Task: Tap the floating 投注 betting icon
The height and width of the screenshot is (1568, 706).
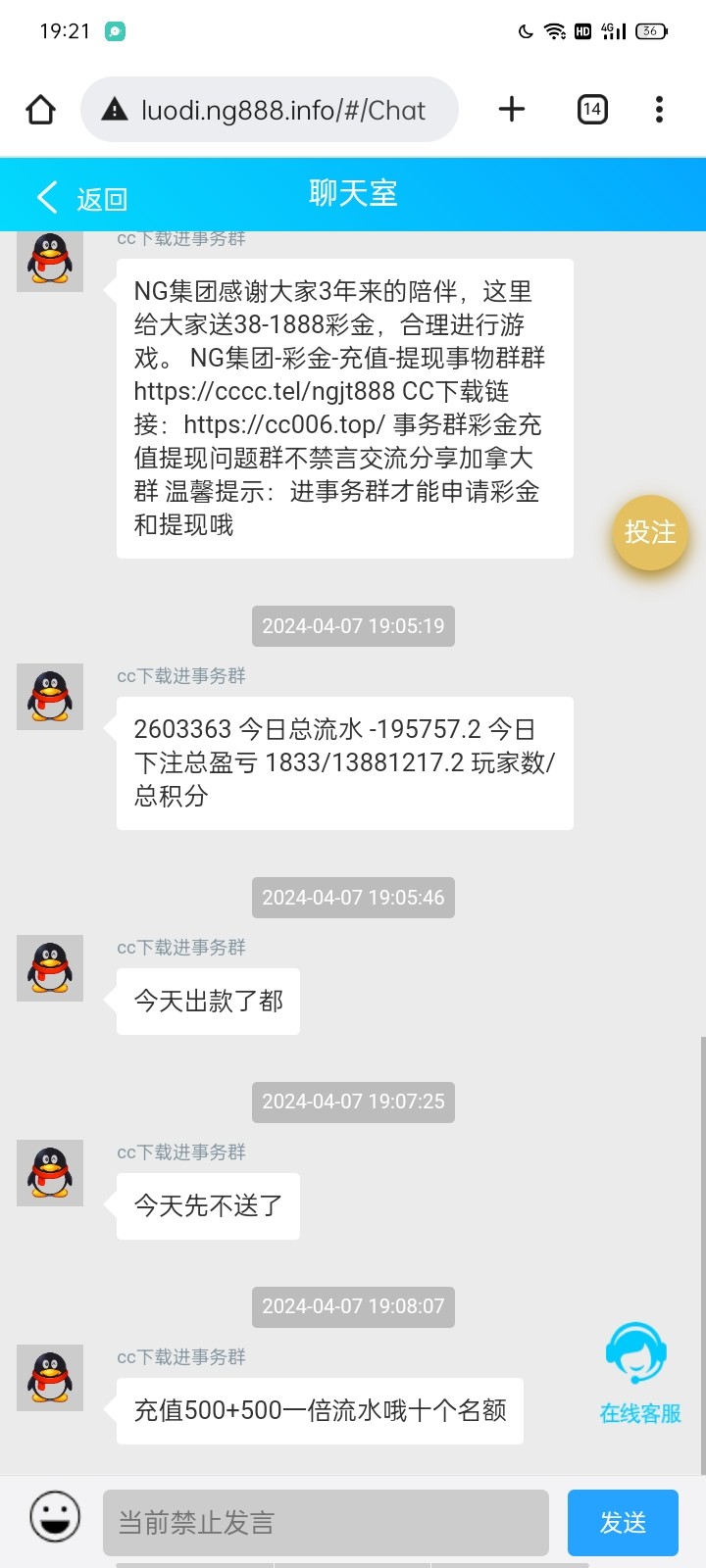Action: (650, 533)
